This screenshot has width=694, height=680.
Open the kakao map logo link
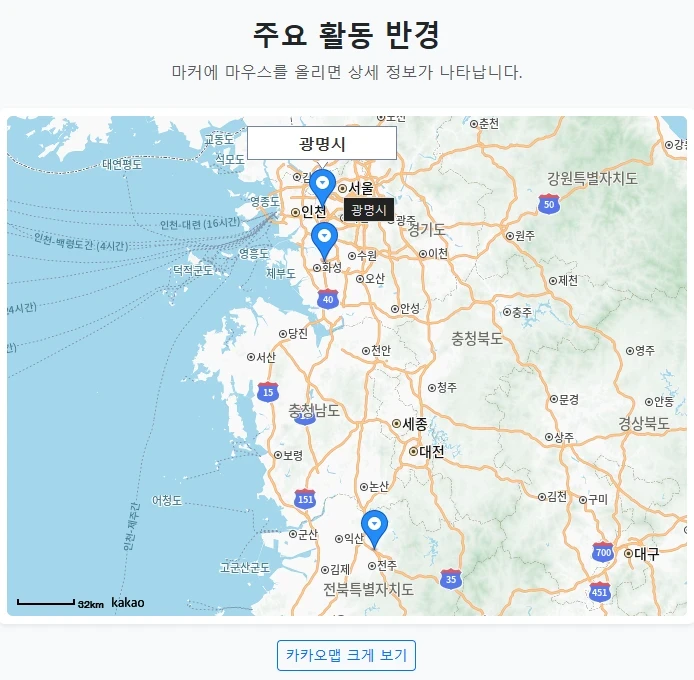click(127, 603)
